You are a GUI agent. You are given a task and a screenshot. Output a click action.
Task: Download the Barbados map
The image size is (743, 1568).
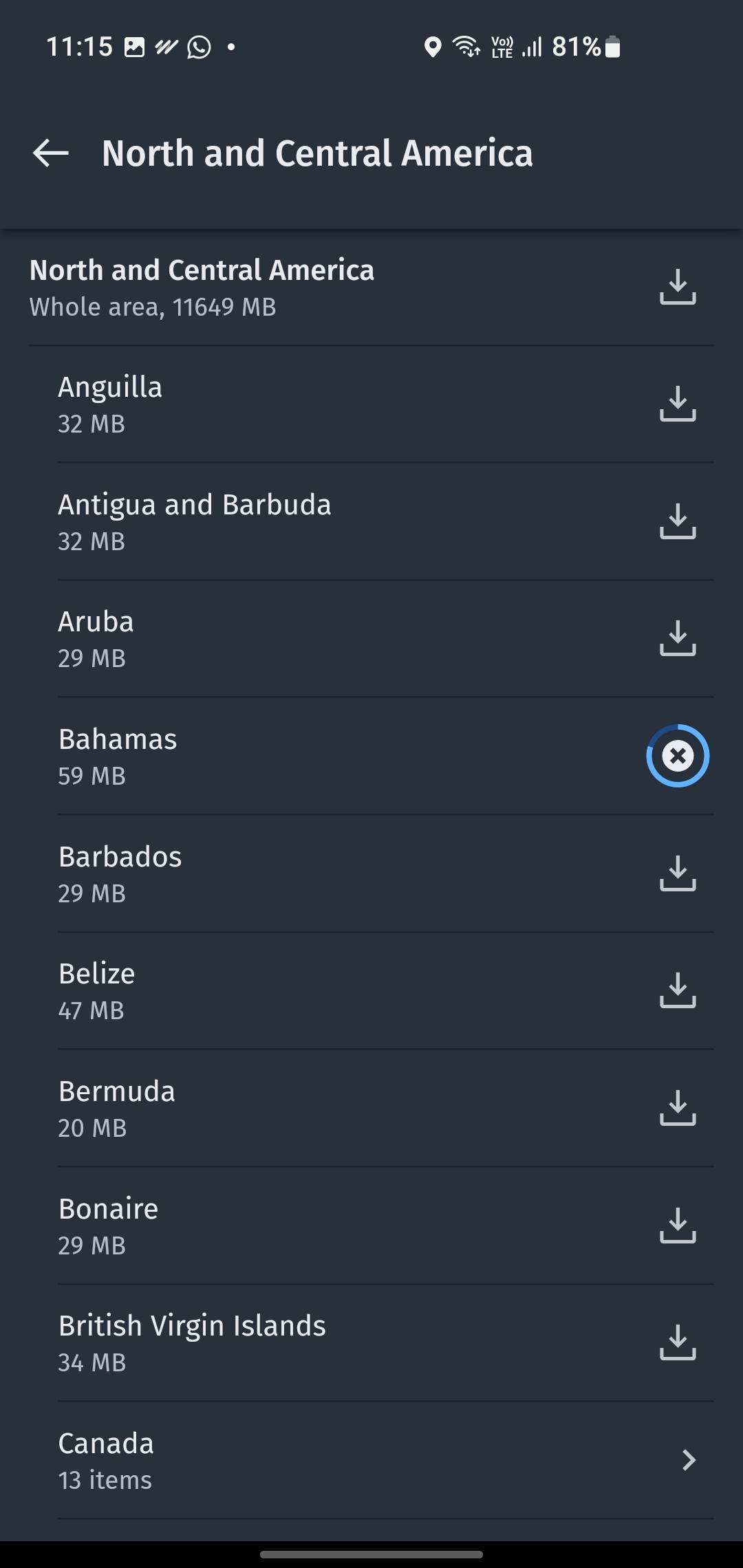678,873
